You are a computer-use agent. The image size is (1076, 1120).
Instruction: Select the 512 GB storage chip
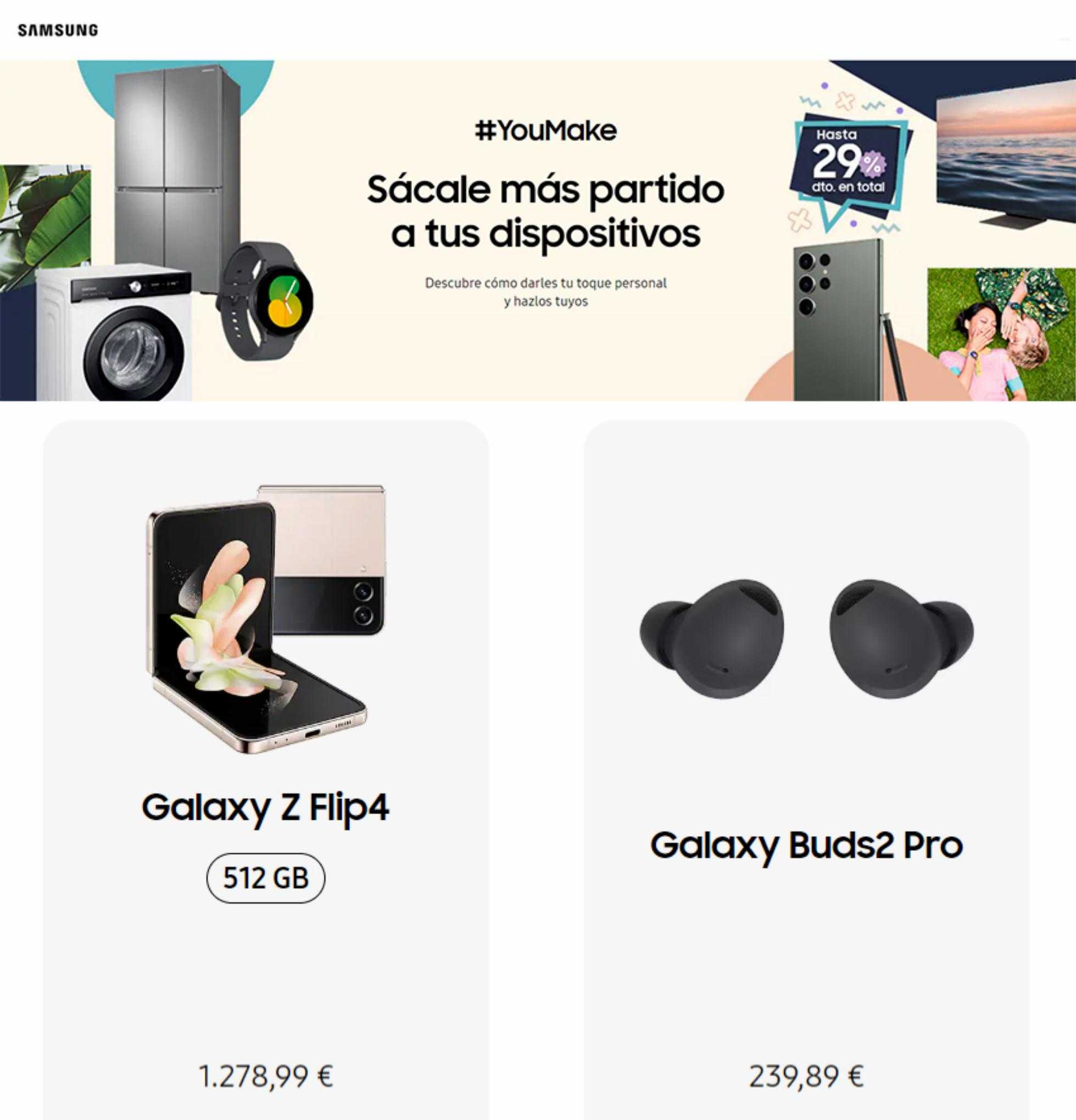(x=265, y=878)
